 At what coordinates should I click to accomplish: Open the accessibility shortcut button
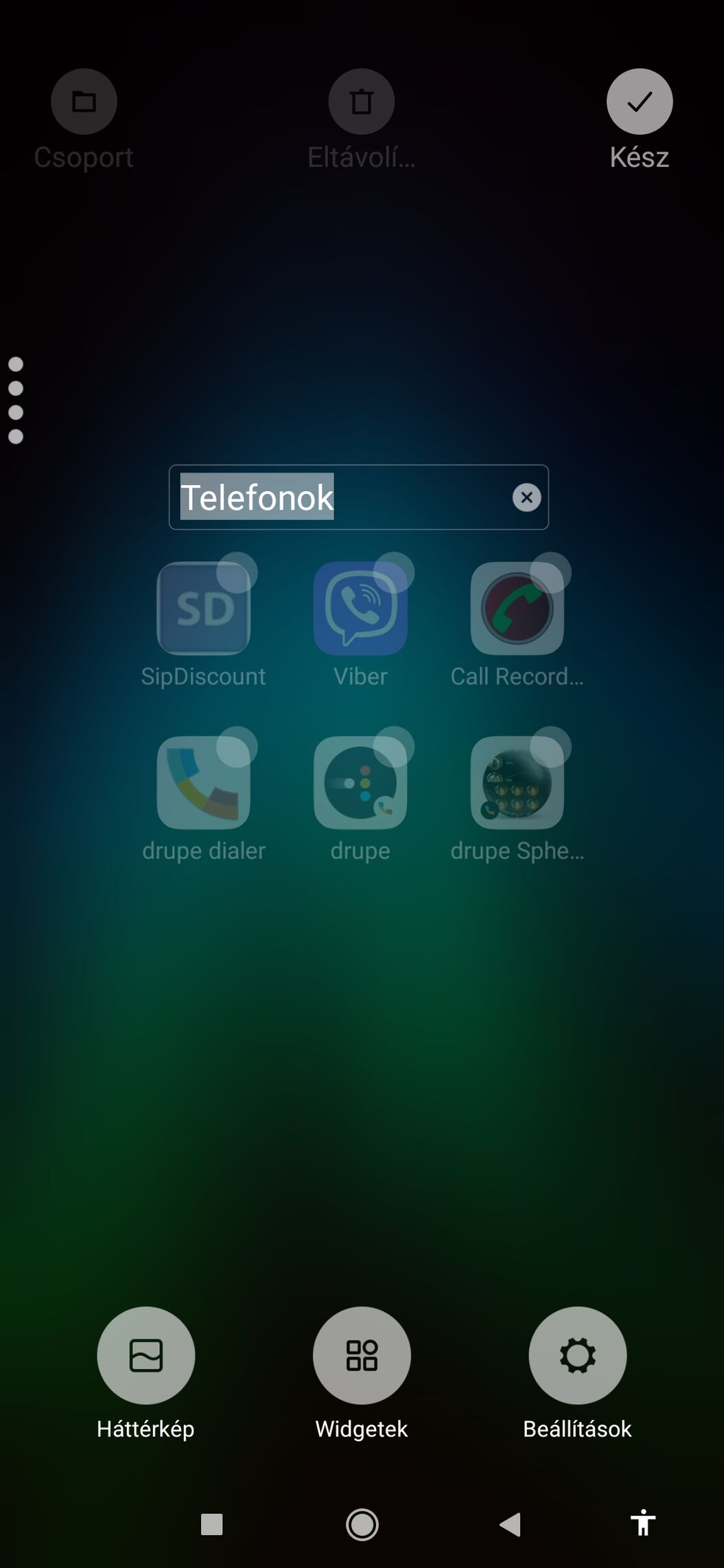(x=642, y=1523)
